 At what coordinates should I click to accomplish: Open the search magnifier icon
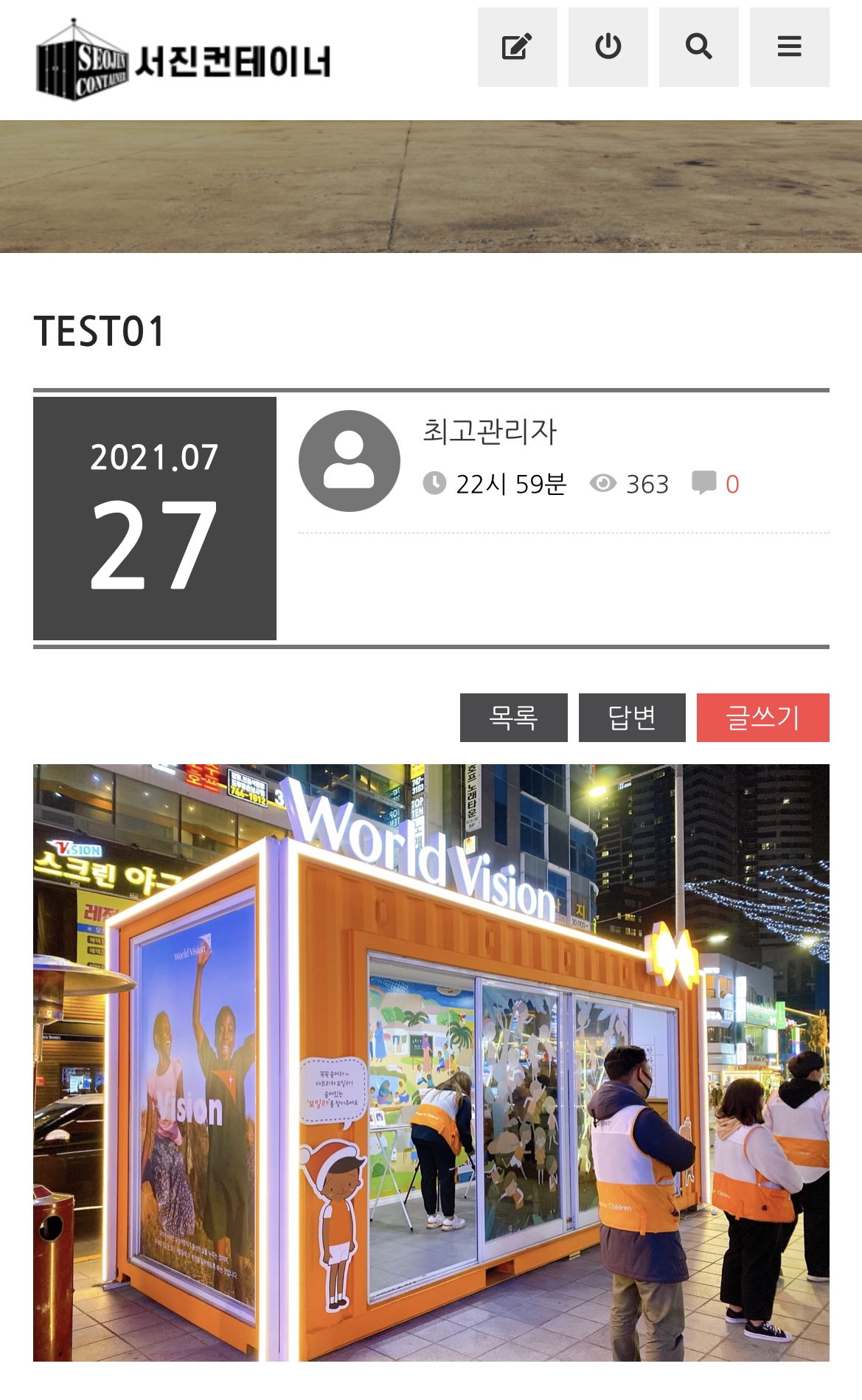click(x=698, y=47)
